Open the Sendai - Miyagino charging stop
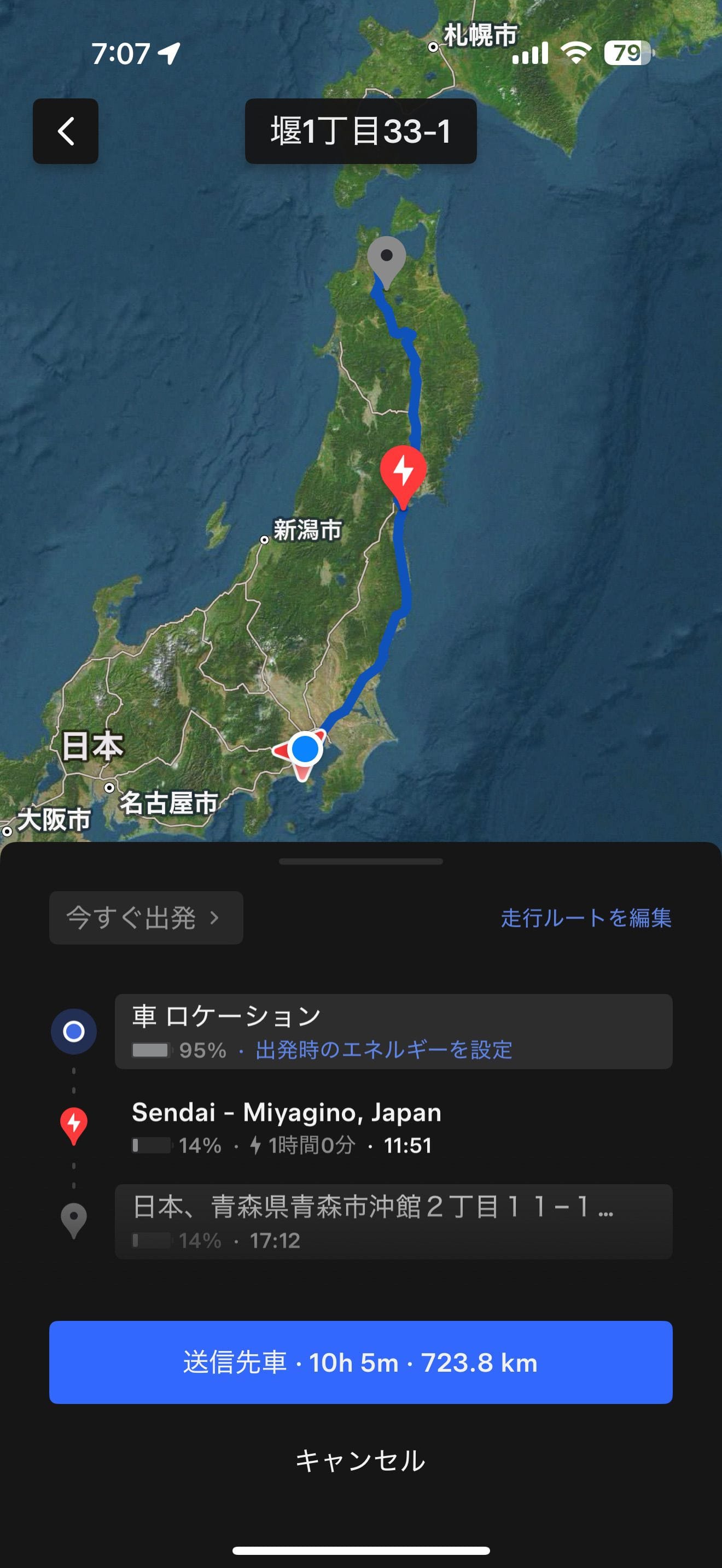Image resolution: width=722 pixels, height=1568 pixels. click(x=286, y=1127)
